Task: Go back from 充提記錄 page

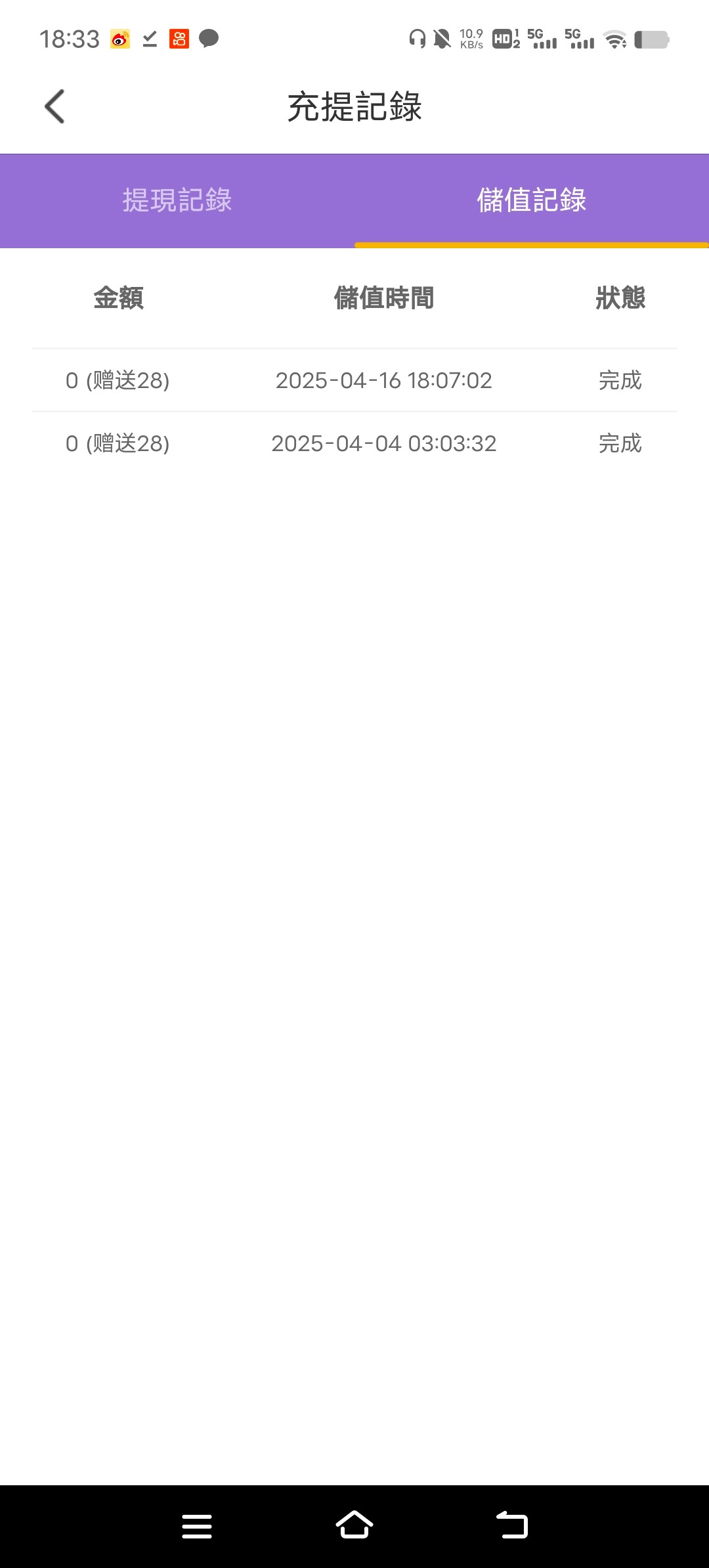Action: click(x=55, y=106)
